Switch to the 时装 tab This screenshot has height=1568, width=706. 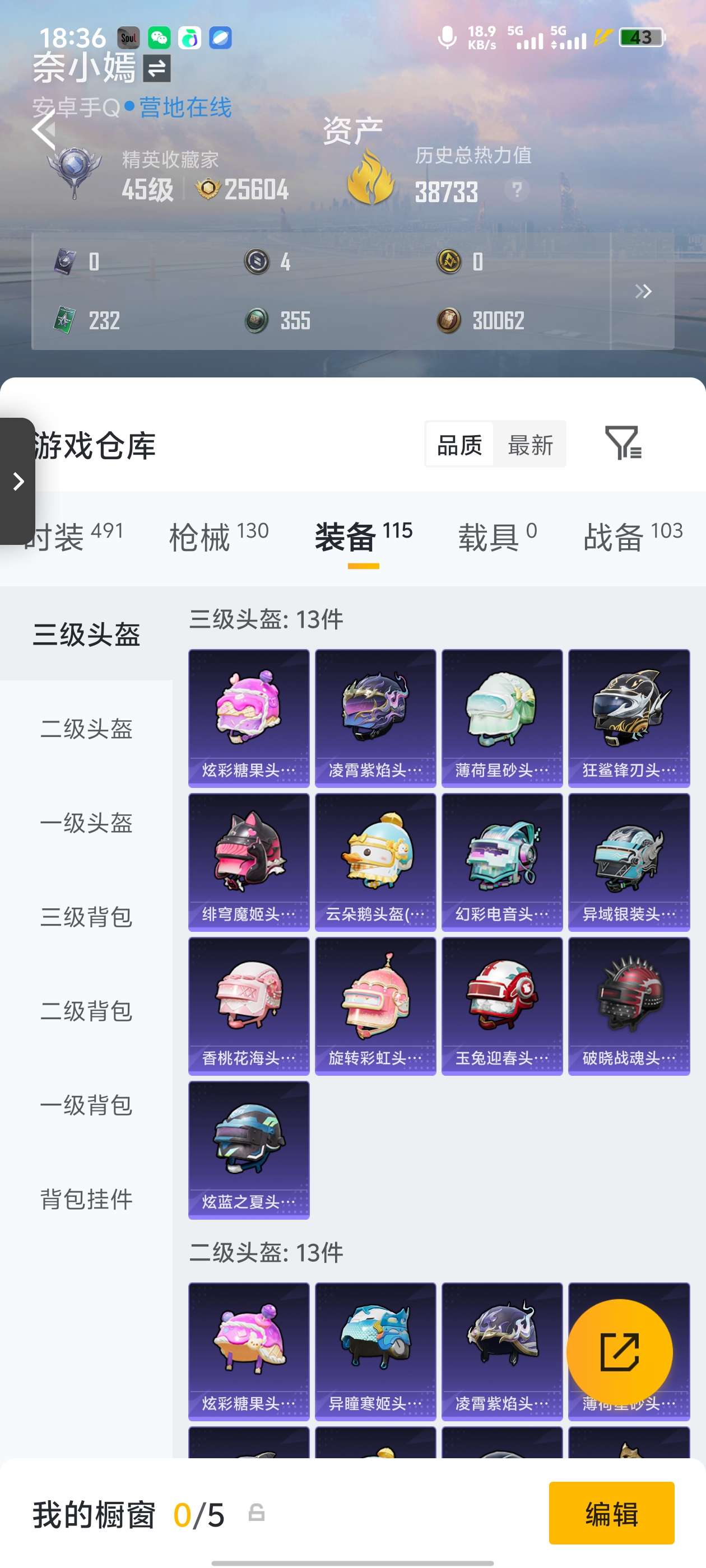click(73, 536)
